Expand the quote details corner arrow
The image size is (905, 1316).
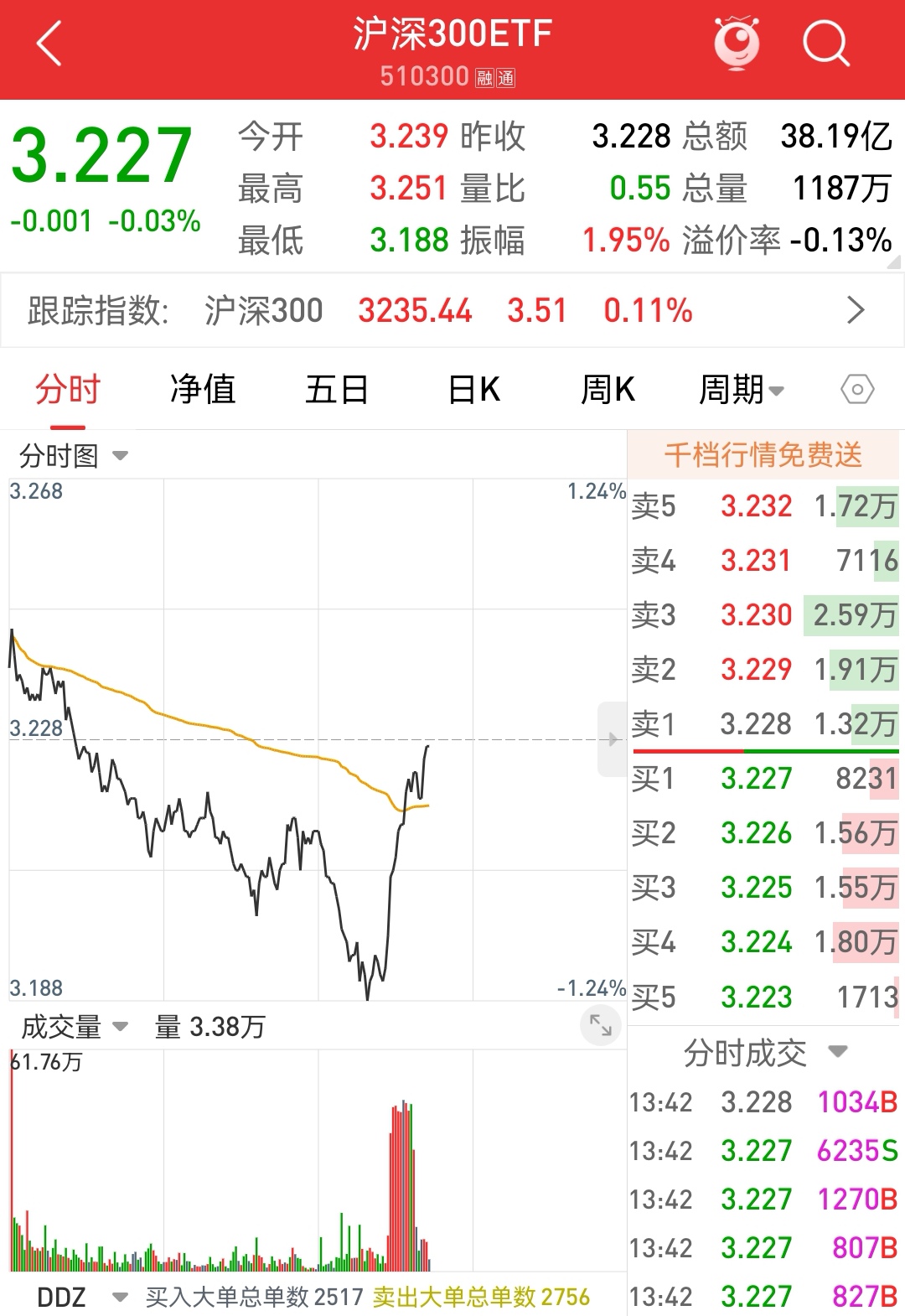point(894,262)
